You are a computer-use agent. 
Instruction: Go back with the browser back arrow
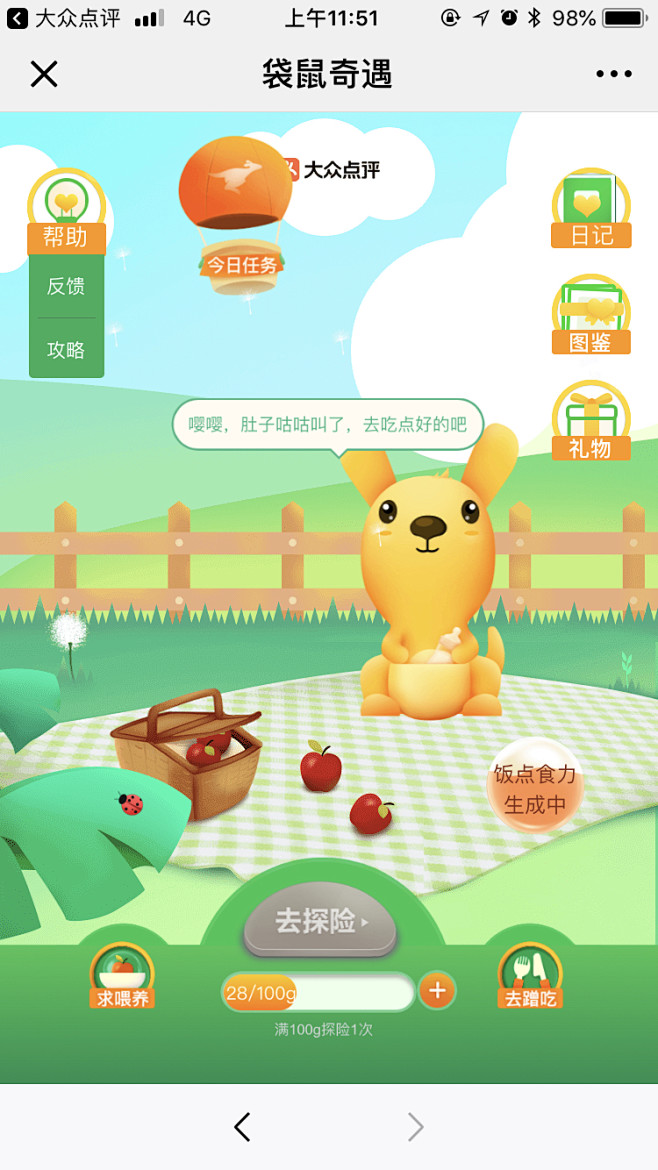pyautogui.click(x=242, y=1127)
